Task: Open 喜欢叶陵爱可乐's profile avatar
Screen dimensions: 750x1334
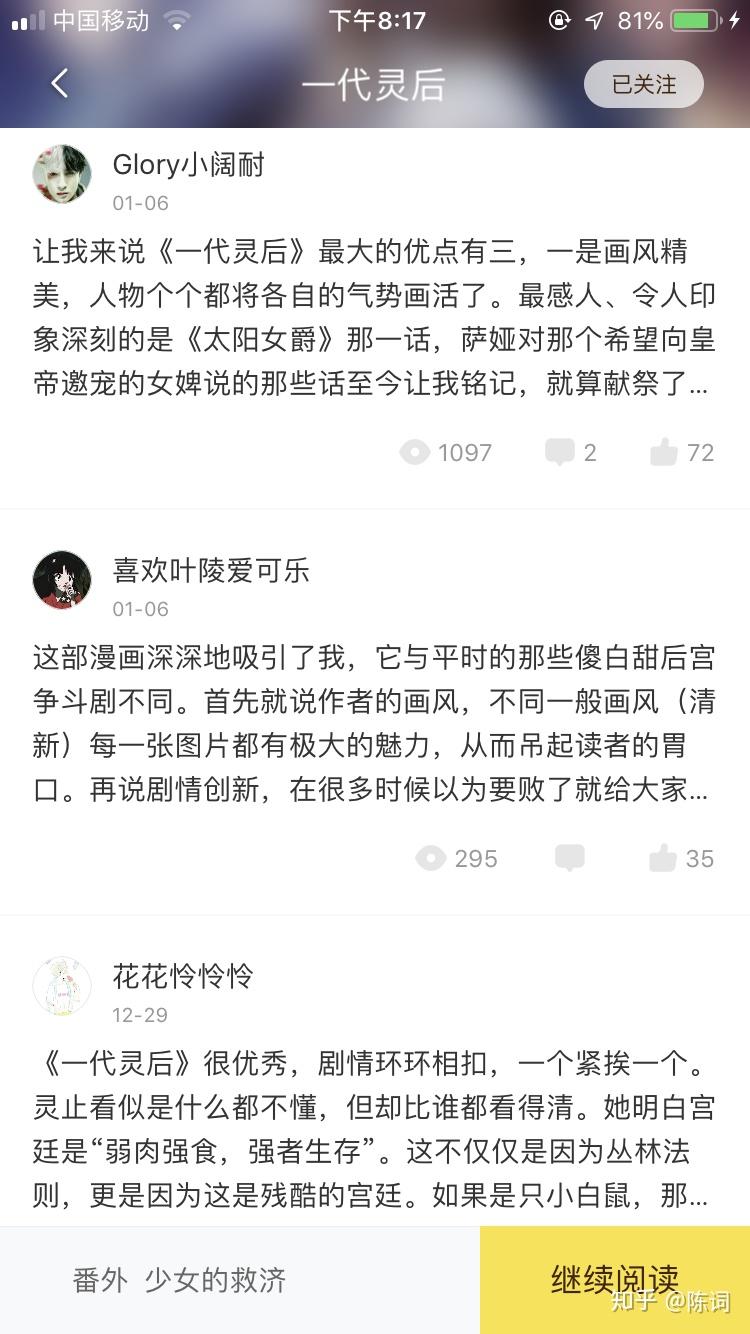Action: pos(62,580)
